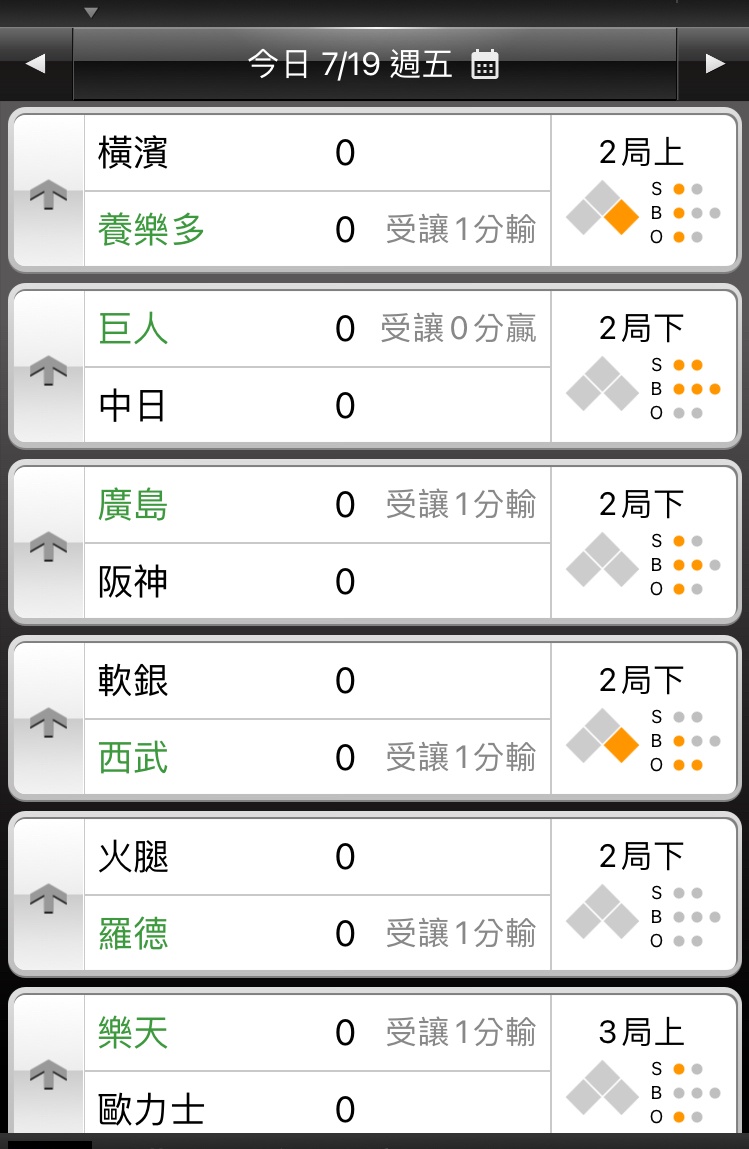
Task: Expand the dropdown arrow above the date bar
Action: pos(91,12)
